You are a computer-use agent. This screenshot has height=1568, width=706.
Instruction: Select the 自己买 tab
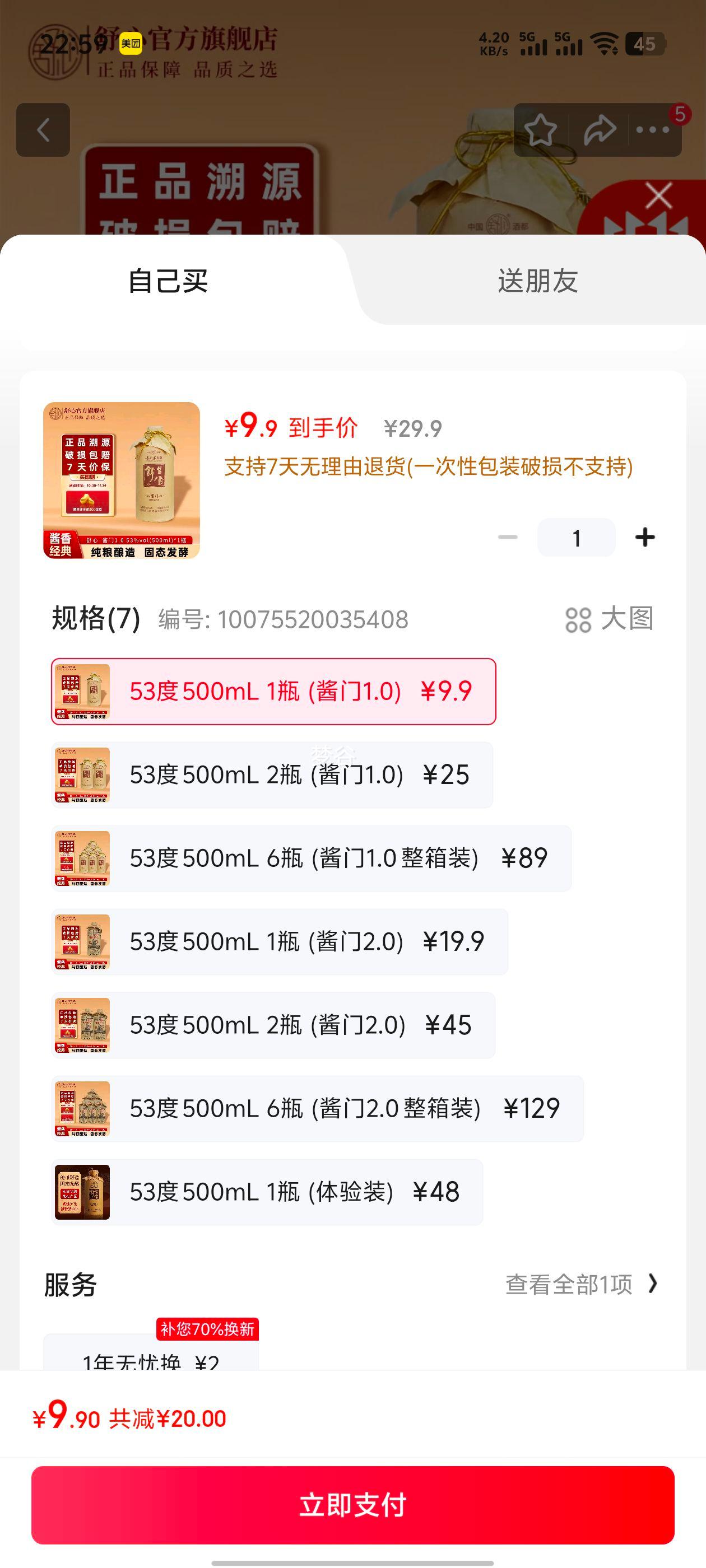pos(168,281)
